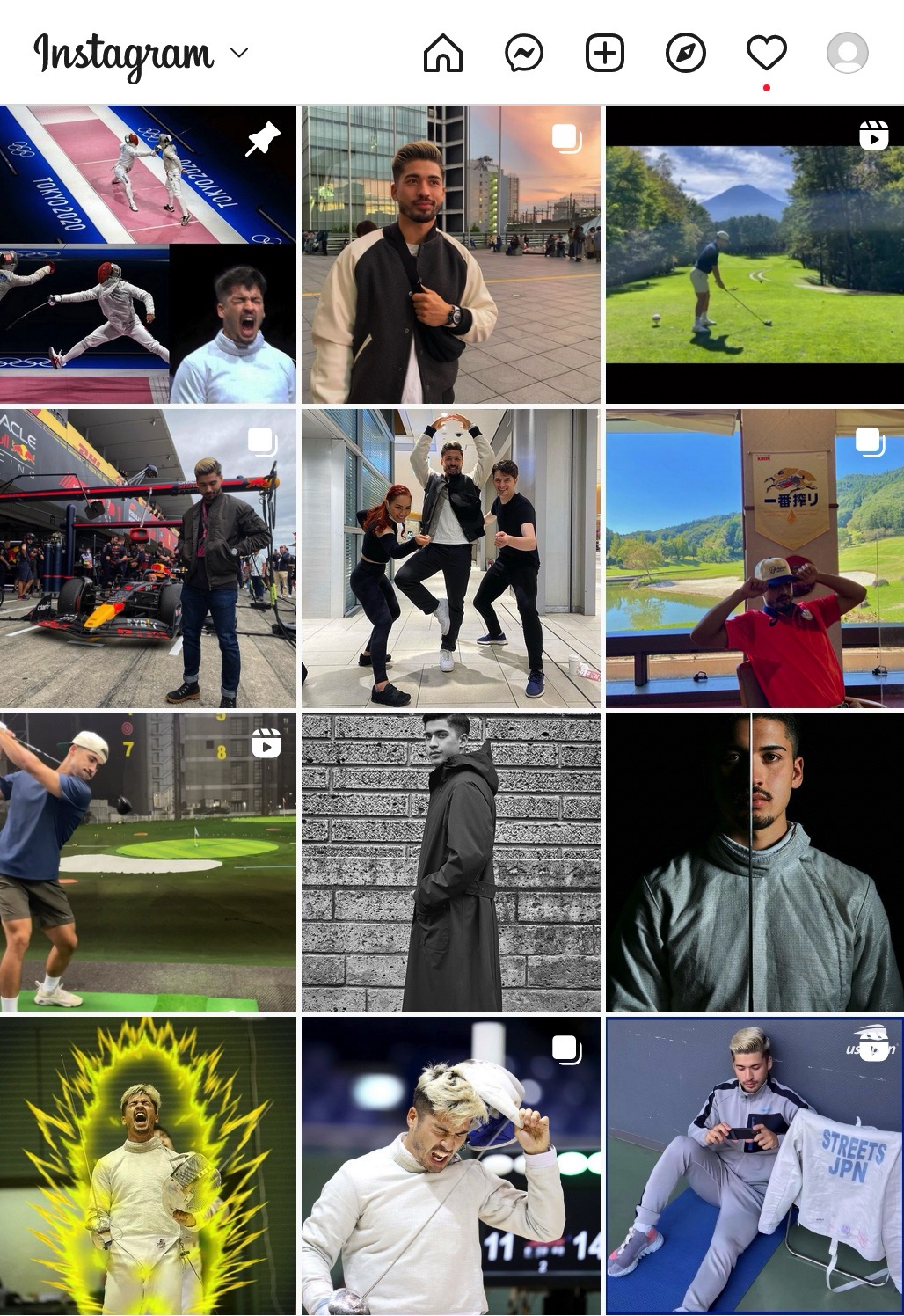Open Messenger direct messages
Image resolution: width=904 pixels, height=1316 pixels.
point(523,54)
